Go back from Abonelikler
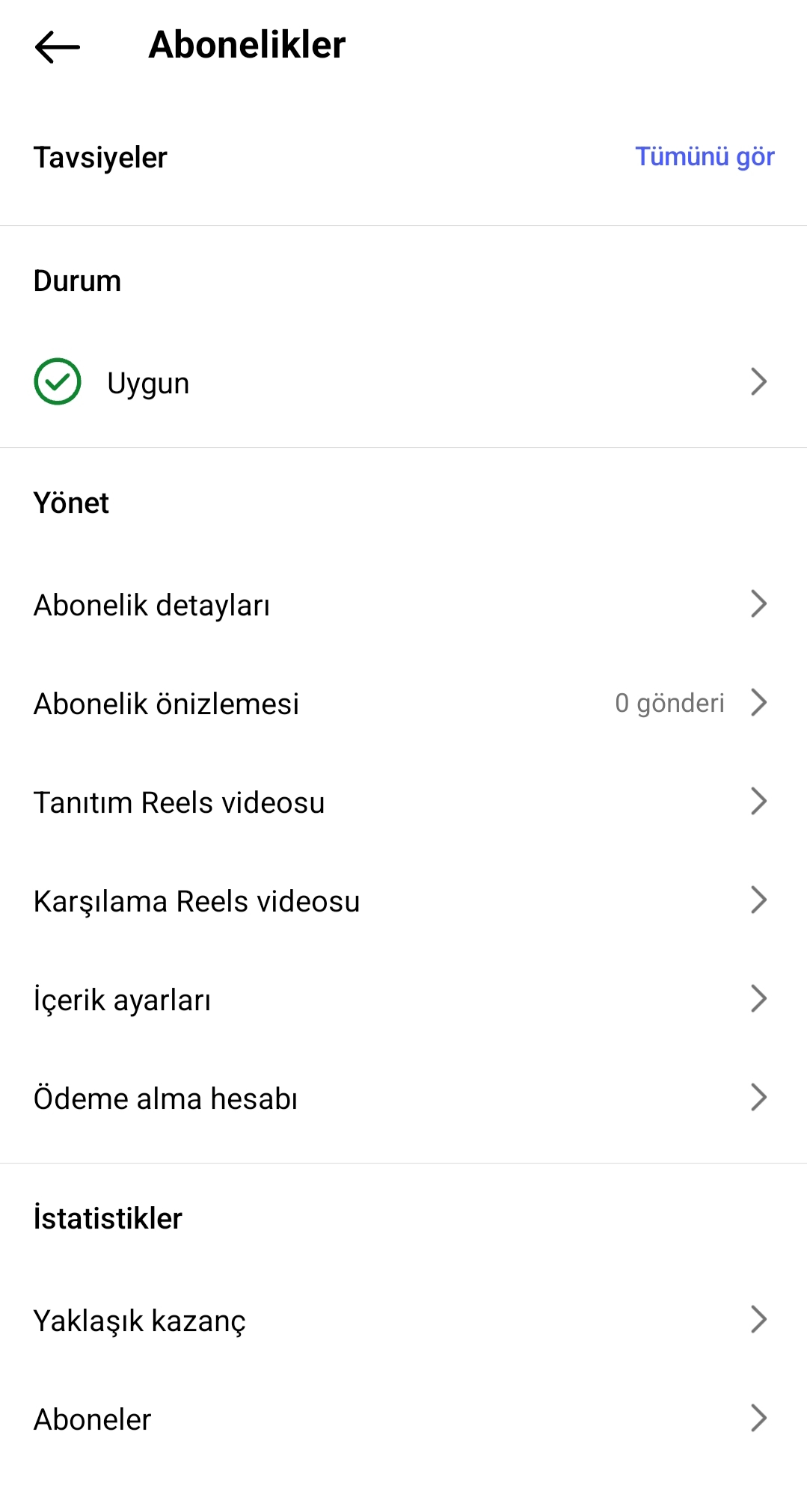Viewport: 807px width, 1512px height. pos(58,46)
